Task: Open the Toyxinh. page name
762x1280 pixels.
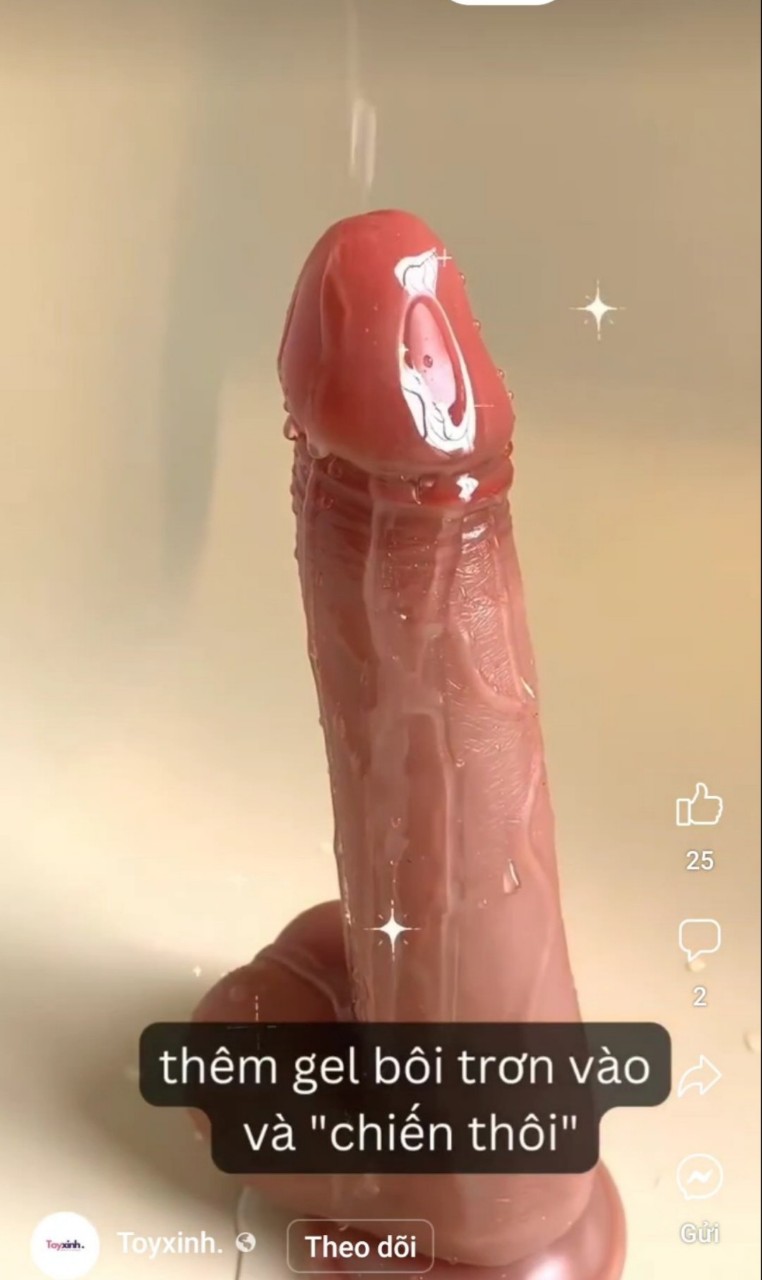Action: point(172,1244)
